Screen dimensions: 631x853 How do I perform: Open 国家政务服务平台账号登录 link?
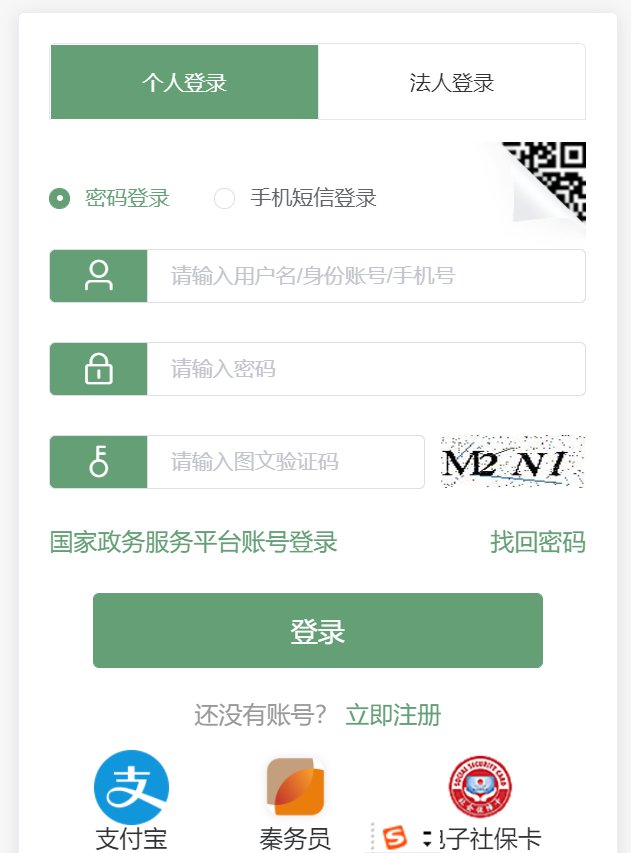pyautogui.click(x=194, y=542)
